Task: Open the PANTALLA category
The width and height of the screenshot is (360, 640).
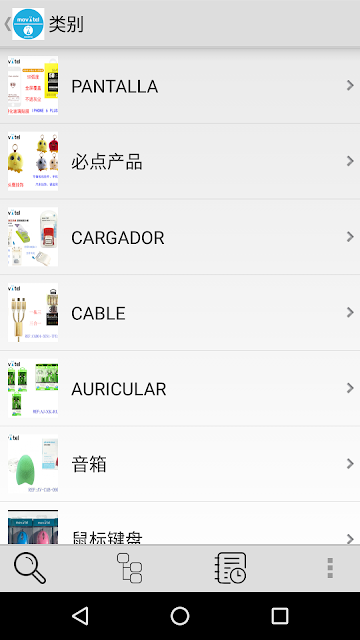Action: [180, 86]
